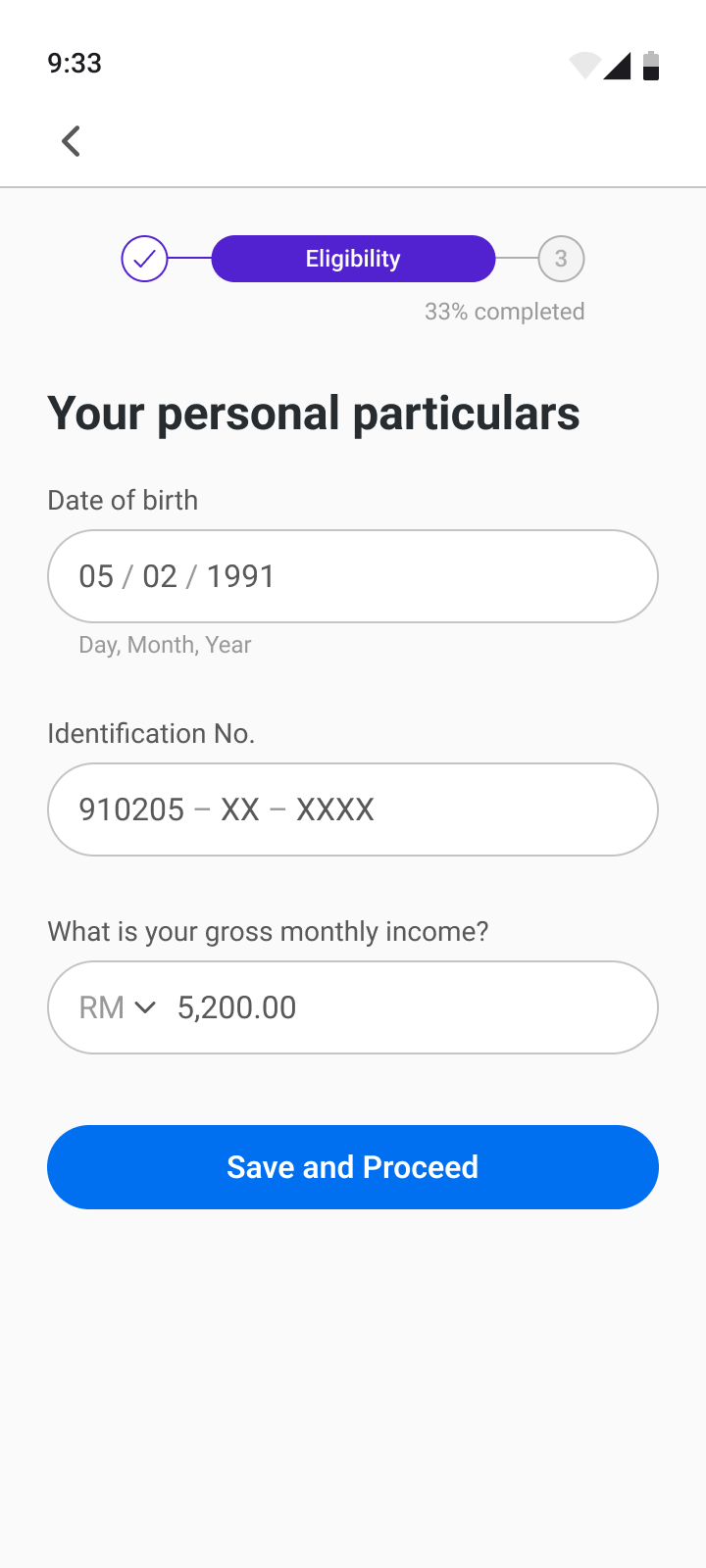706x1568 pixels.
Task: Return to completed step one checkmark
Action: pyautogui.click(x=144, y=259)
